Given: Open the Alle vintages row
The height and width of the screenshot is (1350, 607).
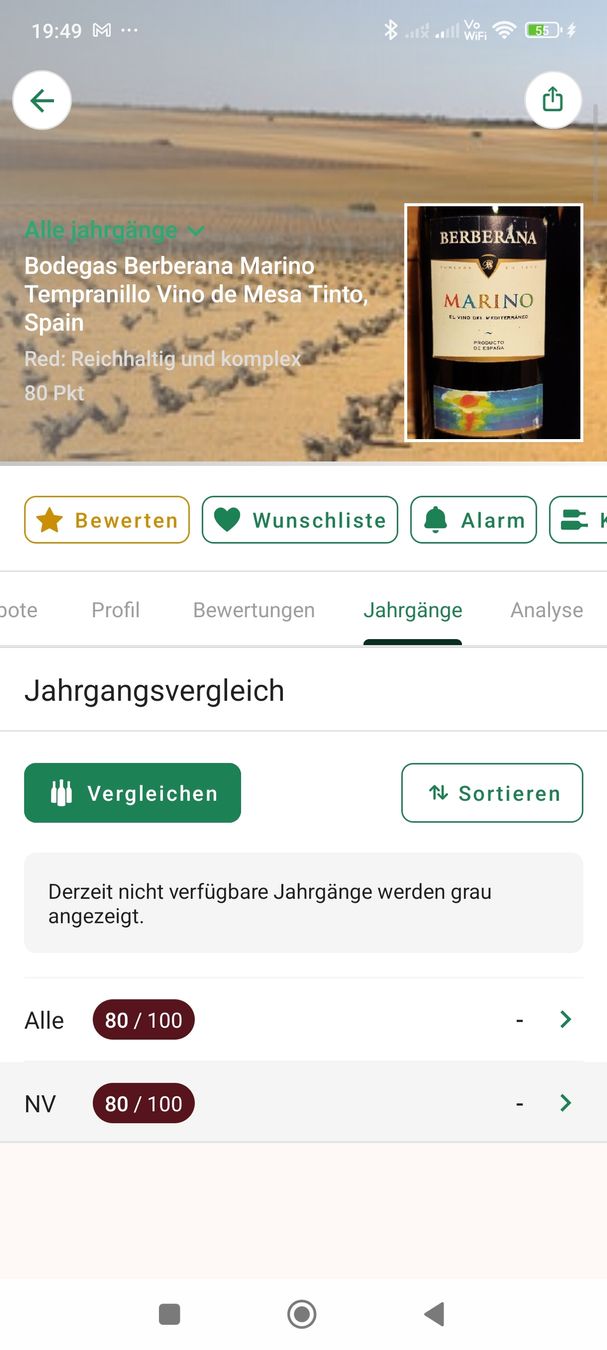Looking at the screenshot, I should coord(303,1020).
